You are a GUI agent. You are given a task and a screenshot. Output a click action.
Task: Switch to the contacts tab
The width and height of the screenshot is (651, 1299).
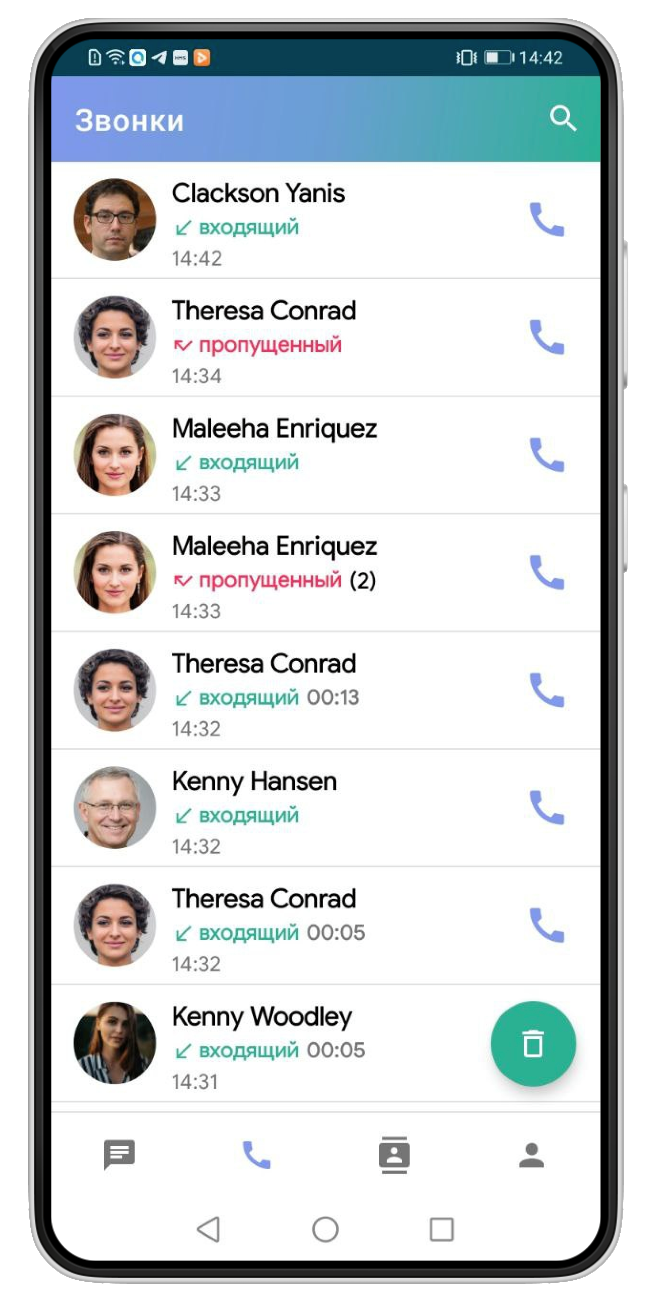[394, 1156]
